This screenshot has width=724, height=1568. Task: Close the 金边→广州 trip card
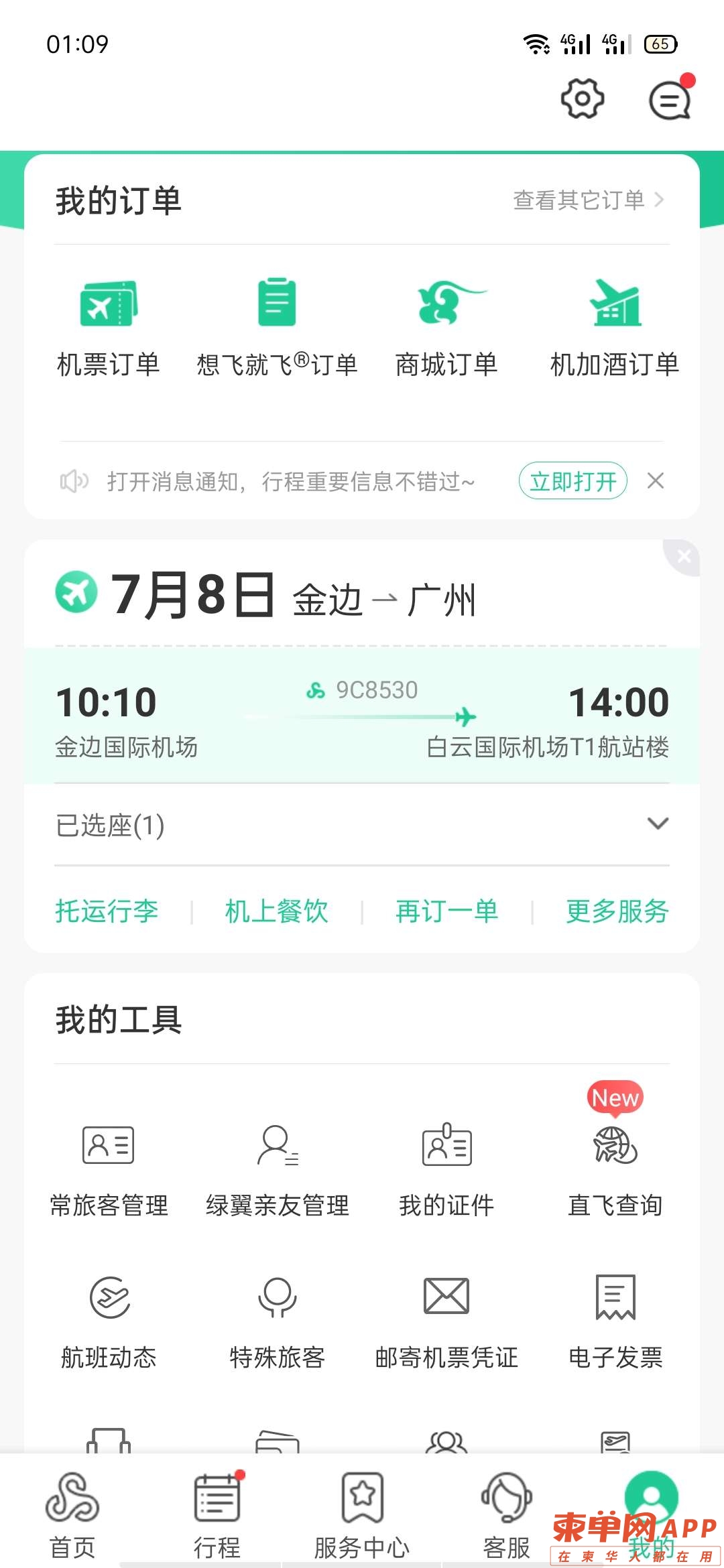(684, 556)
